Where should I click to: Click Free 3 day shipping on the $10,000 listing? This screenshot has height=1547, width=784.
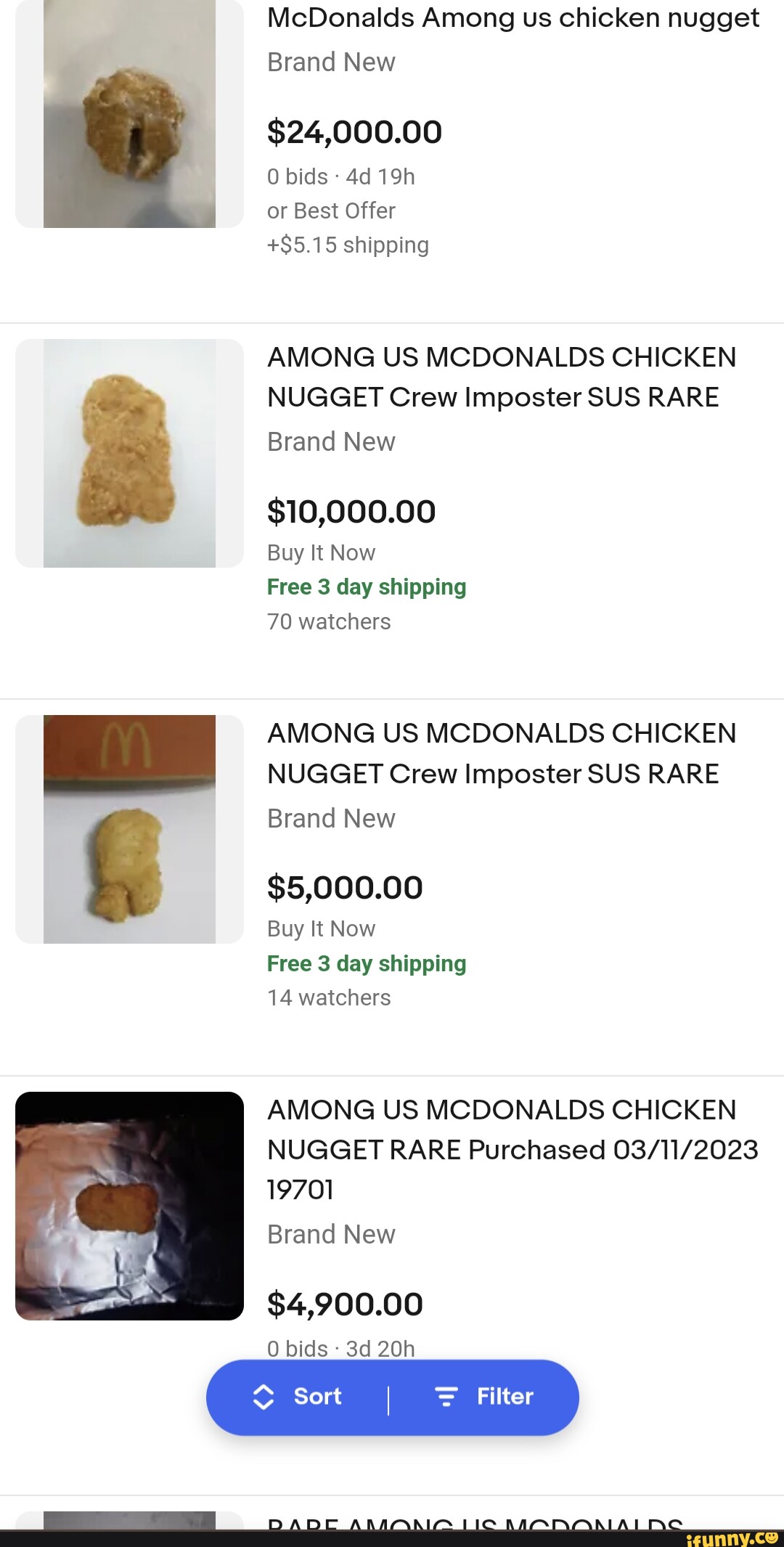pos(366,587)
